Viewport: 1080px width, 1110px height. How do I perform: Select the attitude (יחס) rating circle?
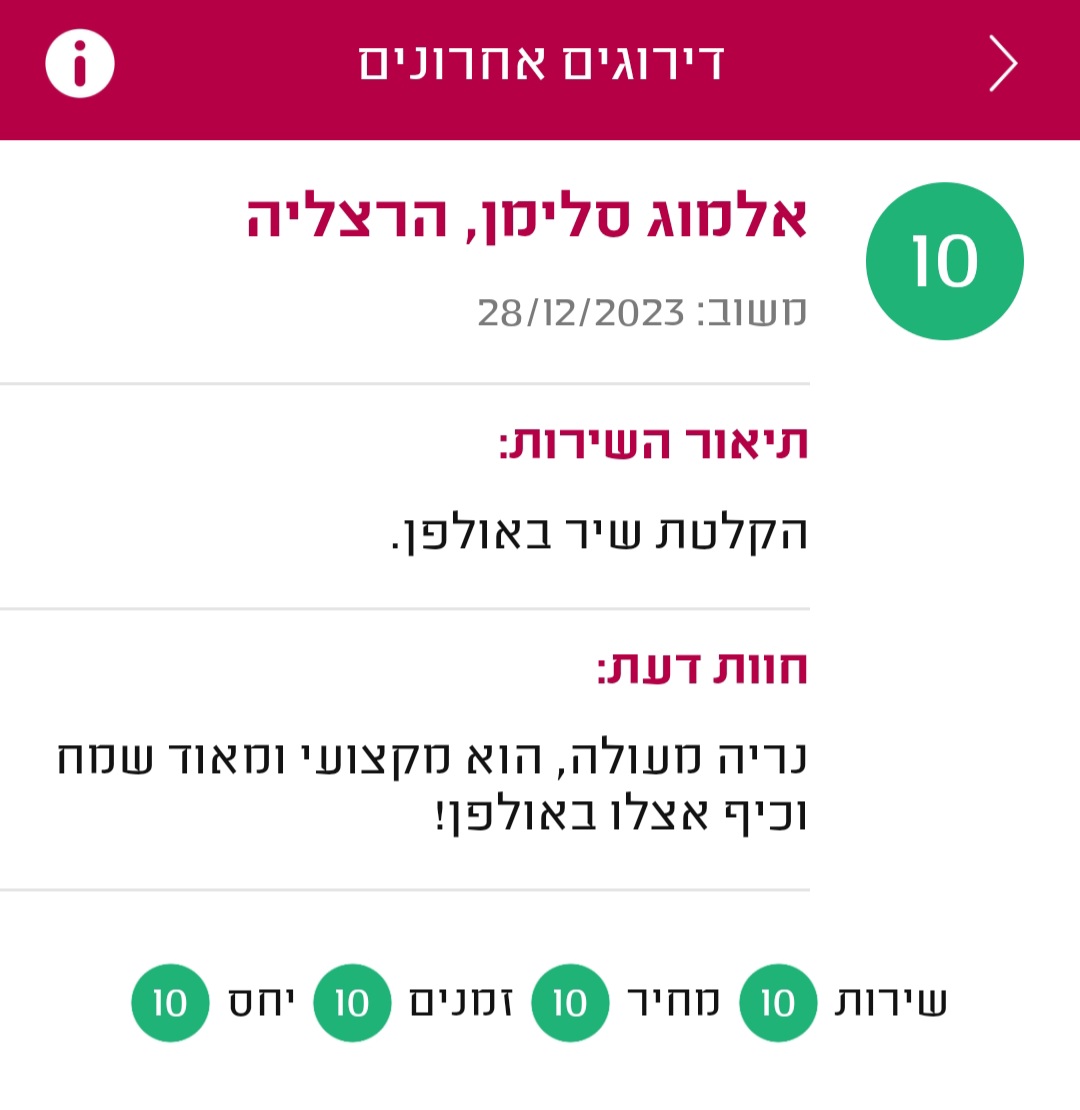tap(170, 1002)
